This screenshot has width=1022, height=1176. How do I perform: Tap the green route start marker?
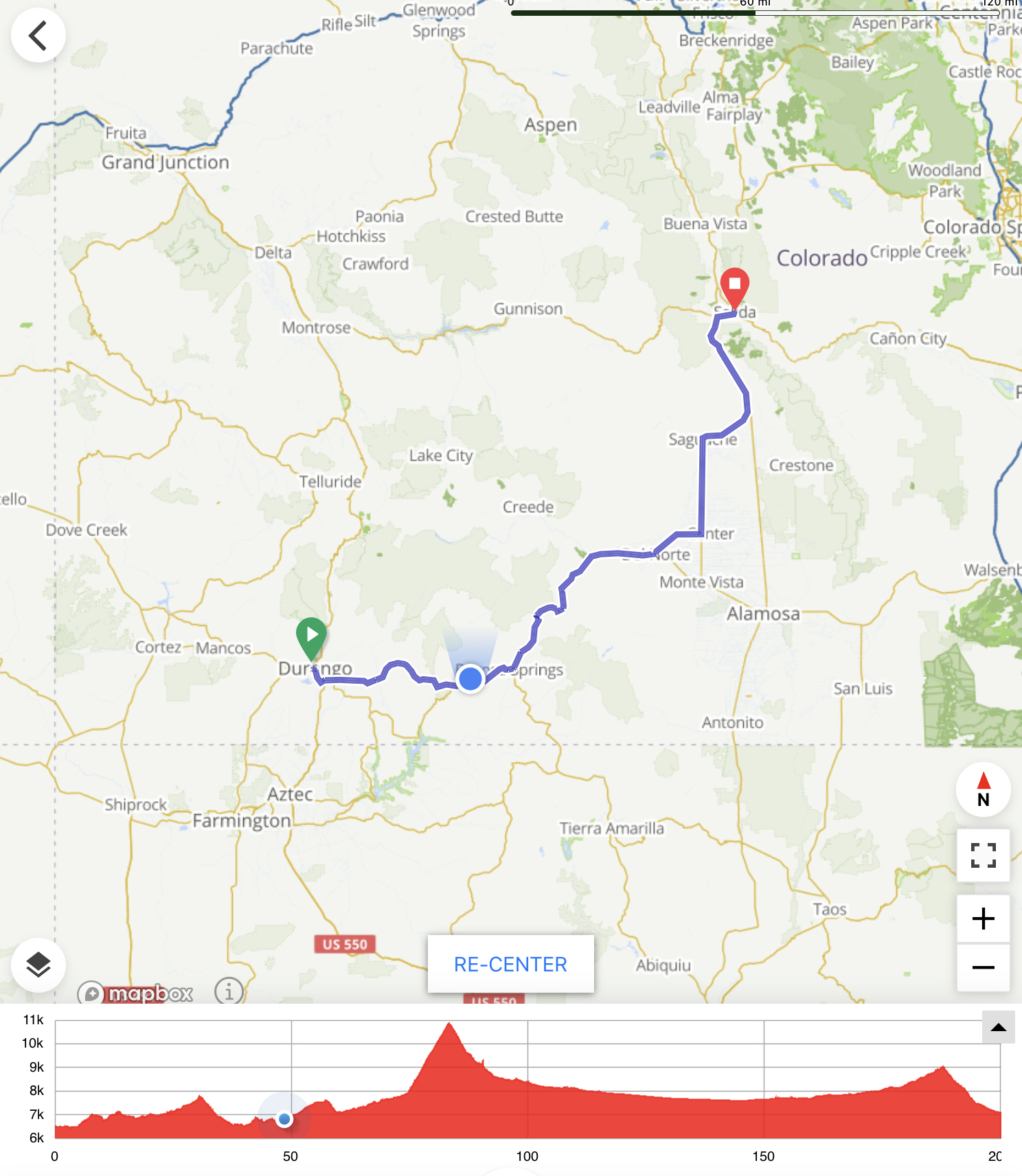coord(311,636)
